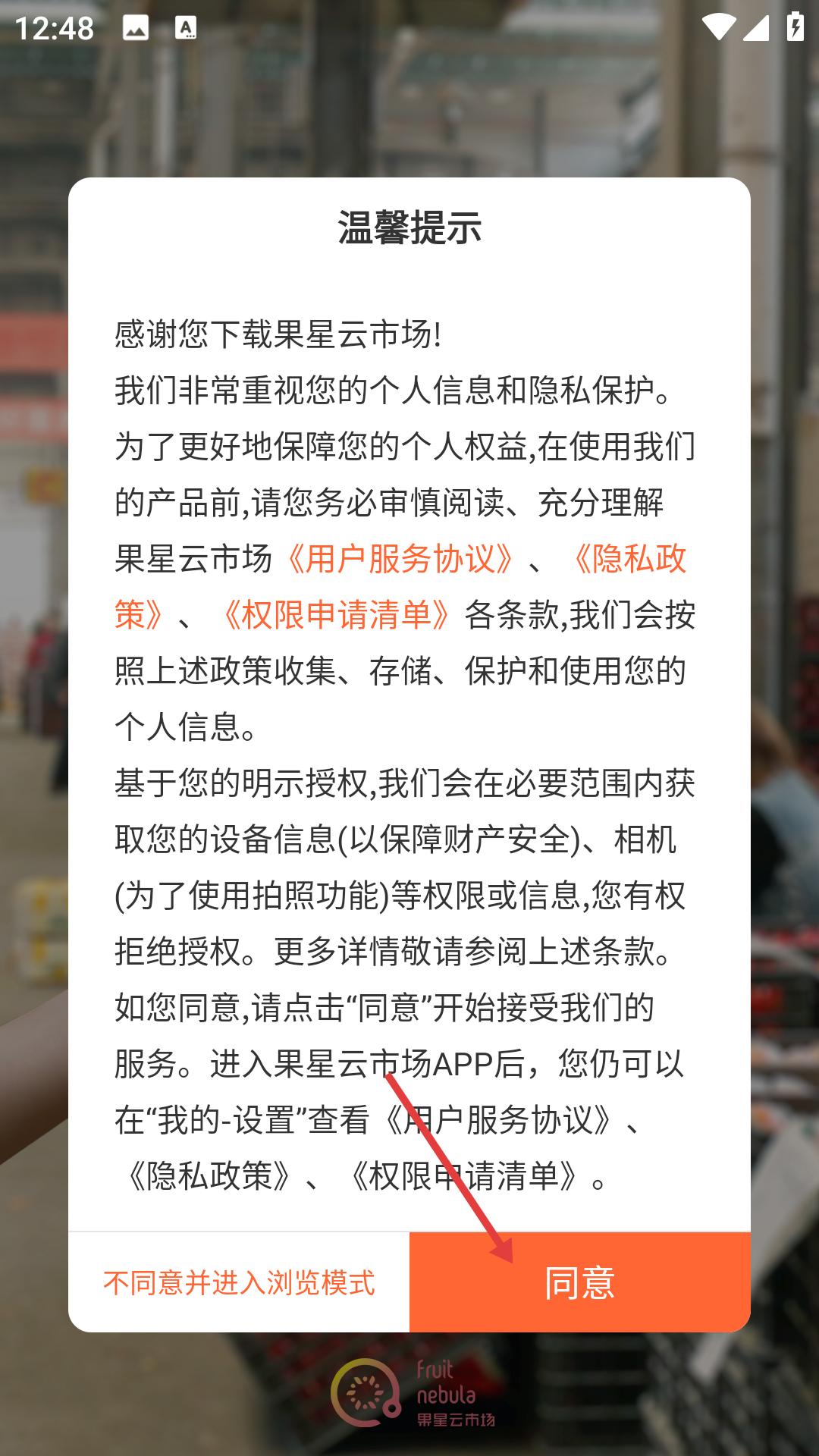Screen dimensions: 819x1456
Task: Open the 《权限申请清单》 orange link
Action: pos(336,615)
